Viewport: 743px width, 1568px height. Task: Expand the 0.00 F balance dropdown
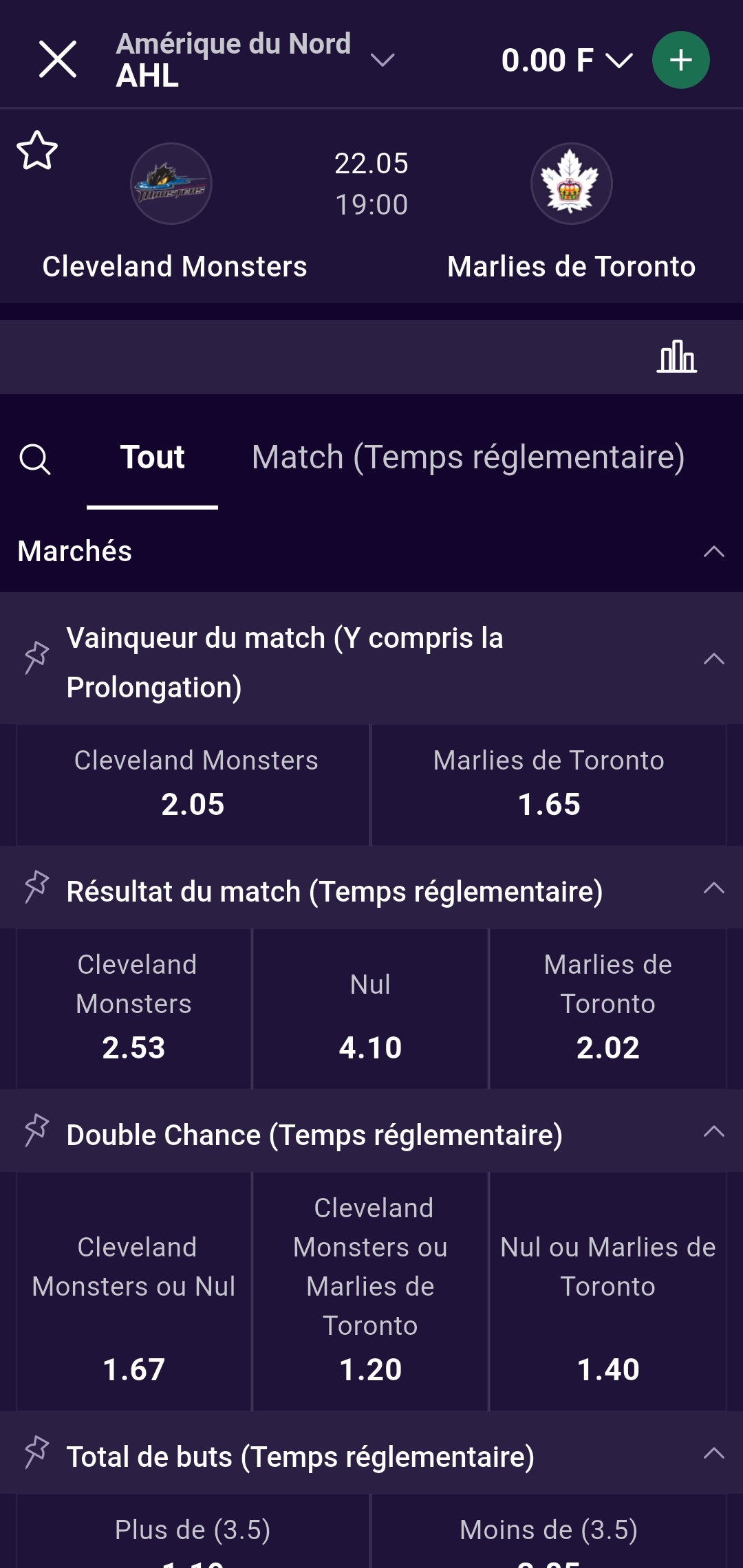click(x=566, y=61)
